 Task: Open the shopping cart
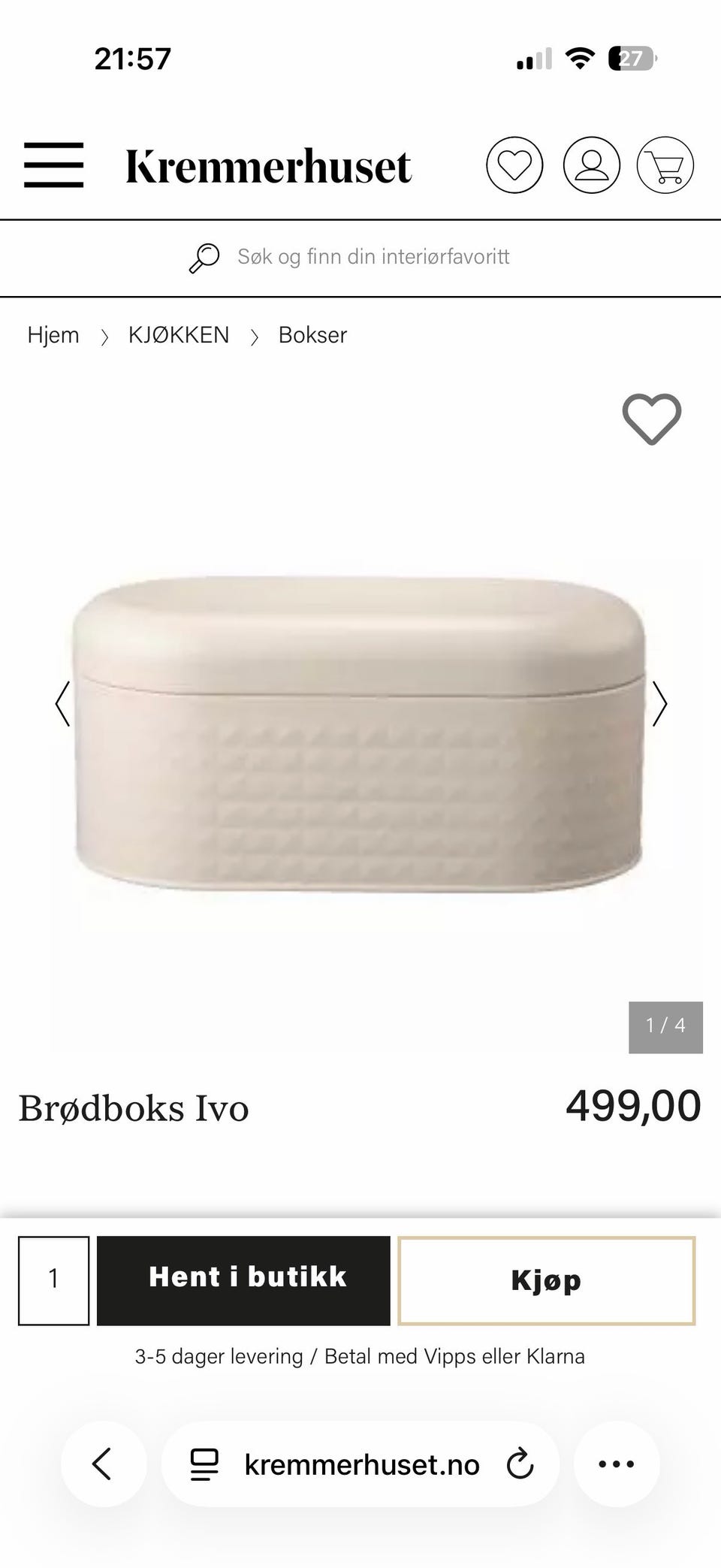(665, 165)
